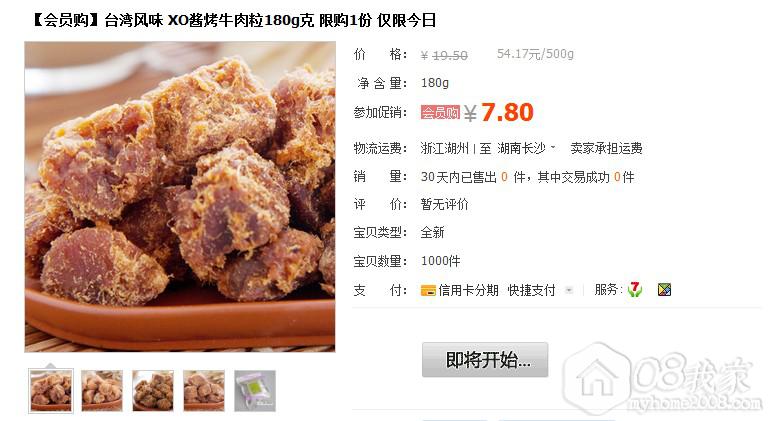769x421 pixels.
Task: Tap the 即将开始 button
Action: tap(484, 359)
